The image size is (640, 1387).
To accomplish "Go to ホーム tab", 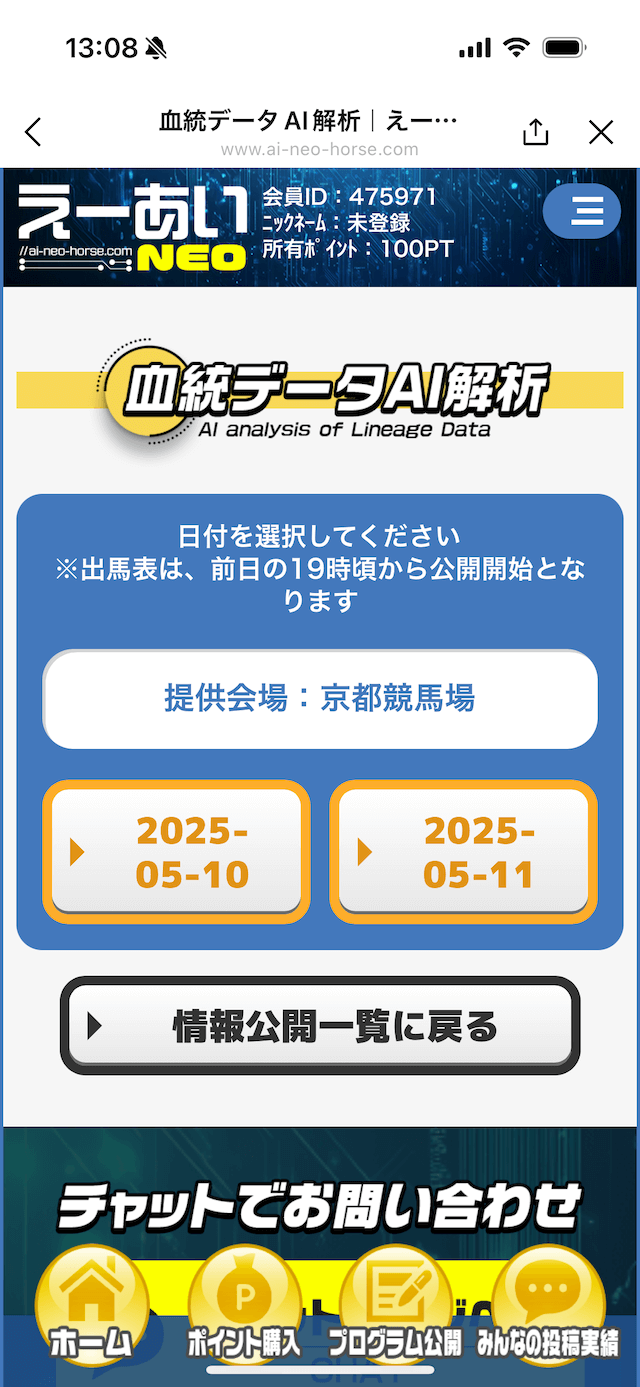I will pyautogui.click(x=92, y=1305).
